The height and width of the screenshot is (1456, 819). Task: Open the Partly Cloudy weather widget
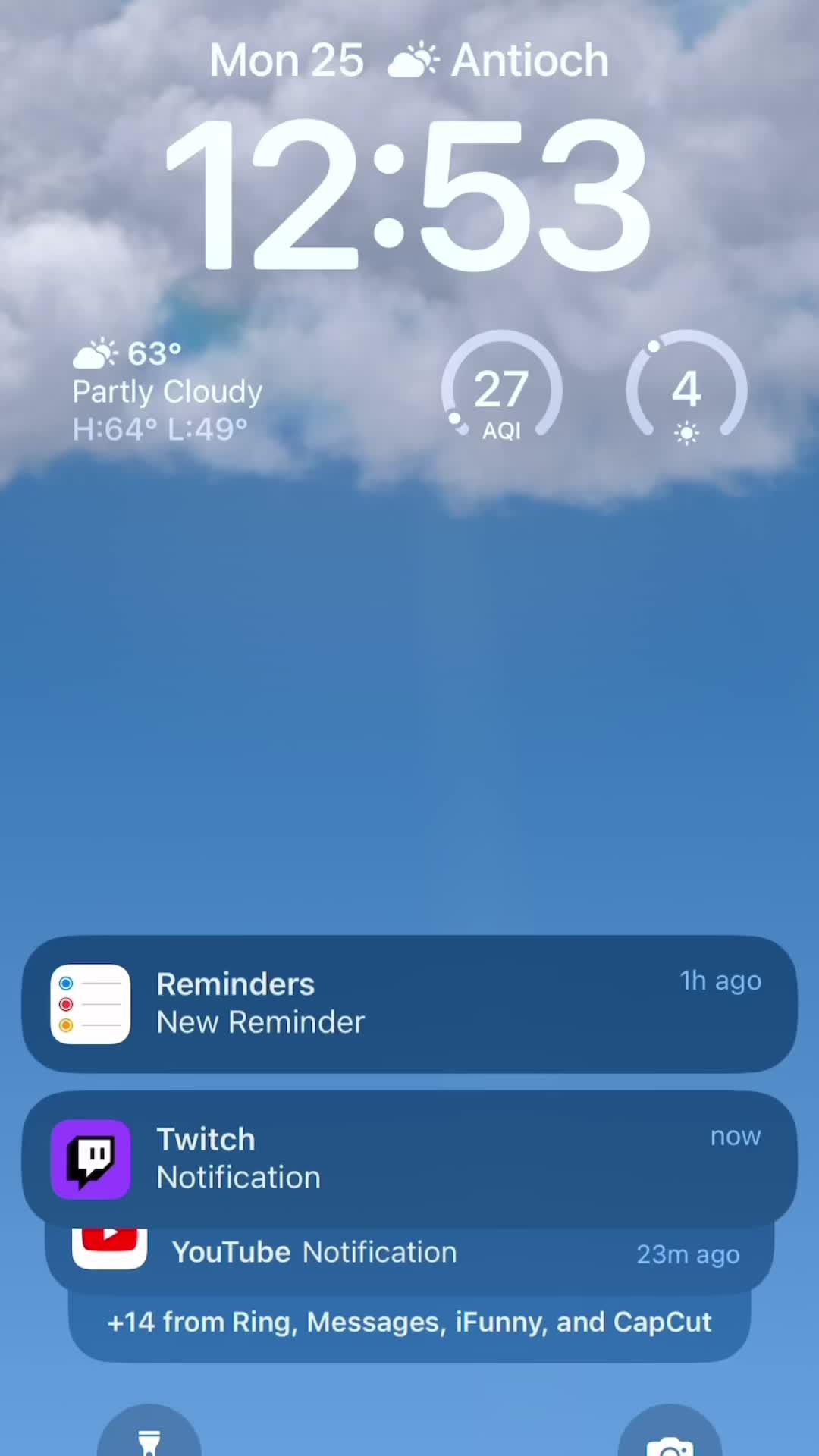(x=168, y=391)
